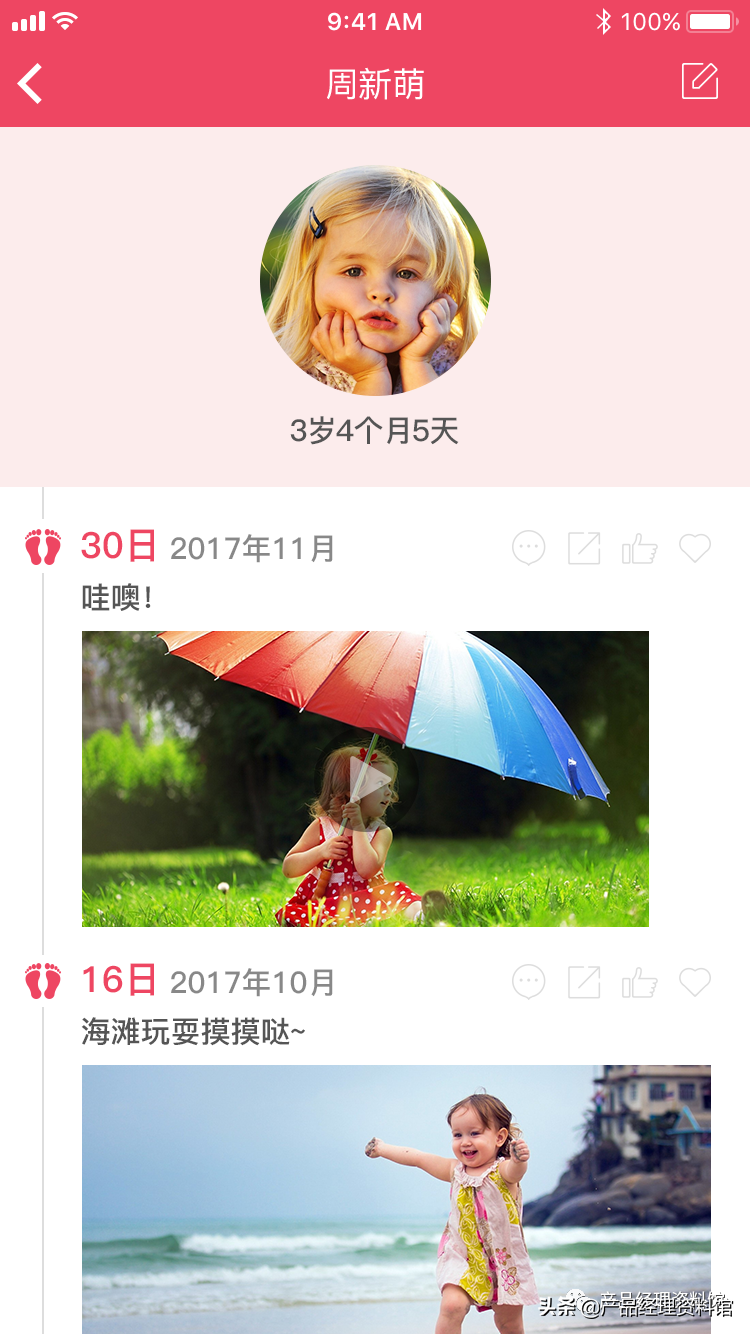Tap the heart on the 16日 post
This screenshot has height=1334, width=750.
pyautogui.click(x=695, y=982)
